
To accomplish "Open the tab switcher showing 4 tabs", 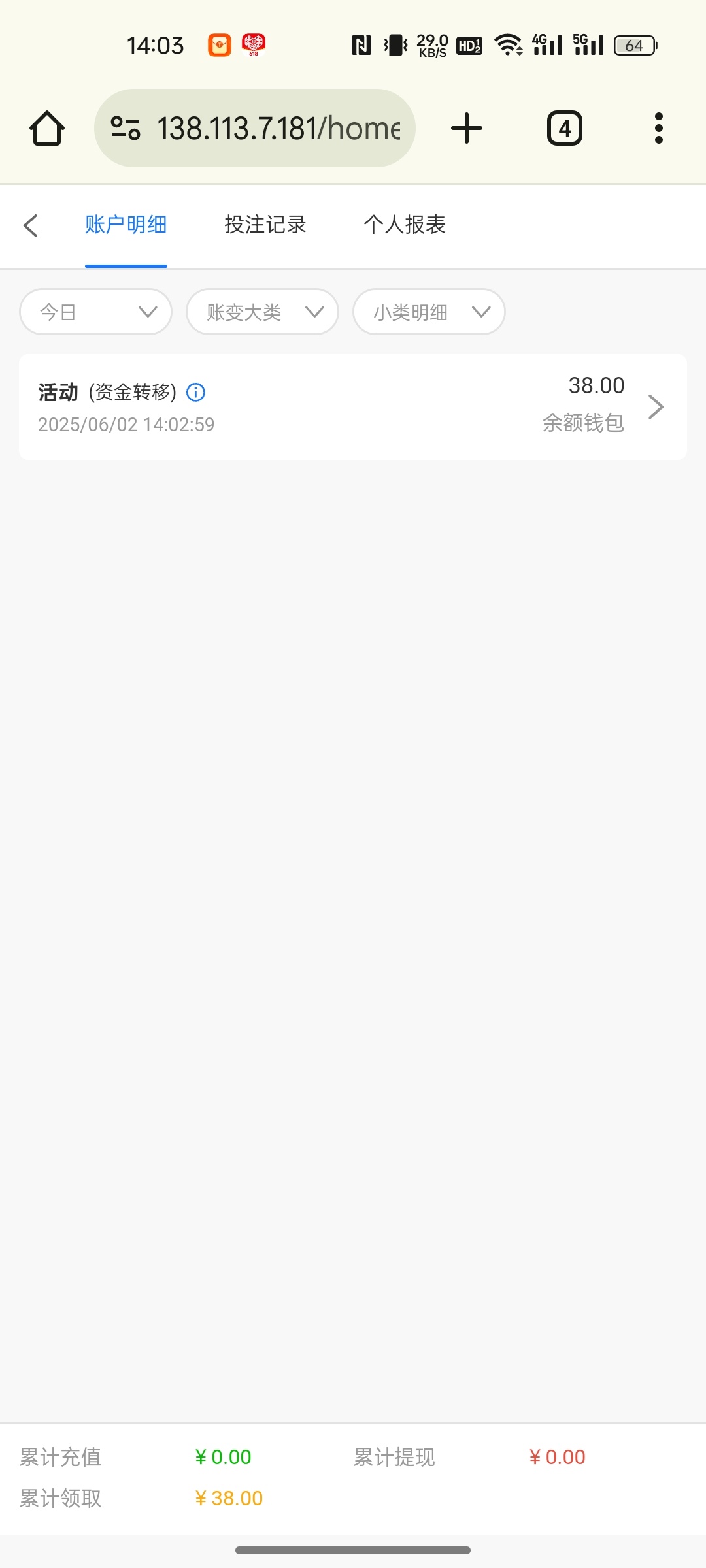I will click(565, 128).
